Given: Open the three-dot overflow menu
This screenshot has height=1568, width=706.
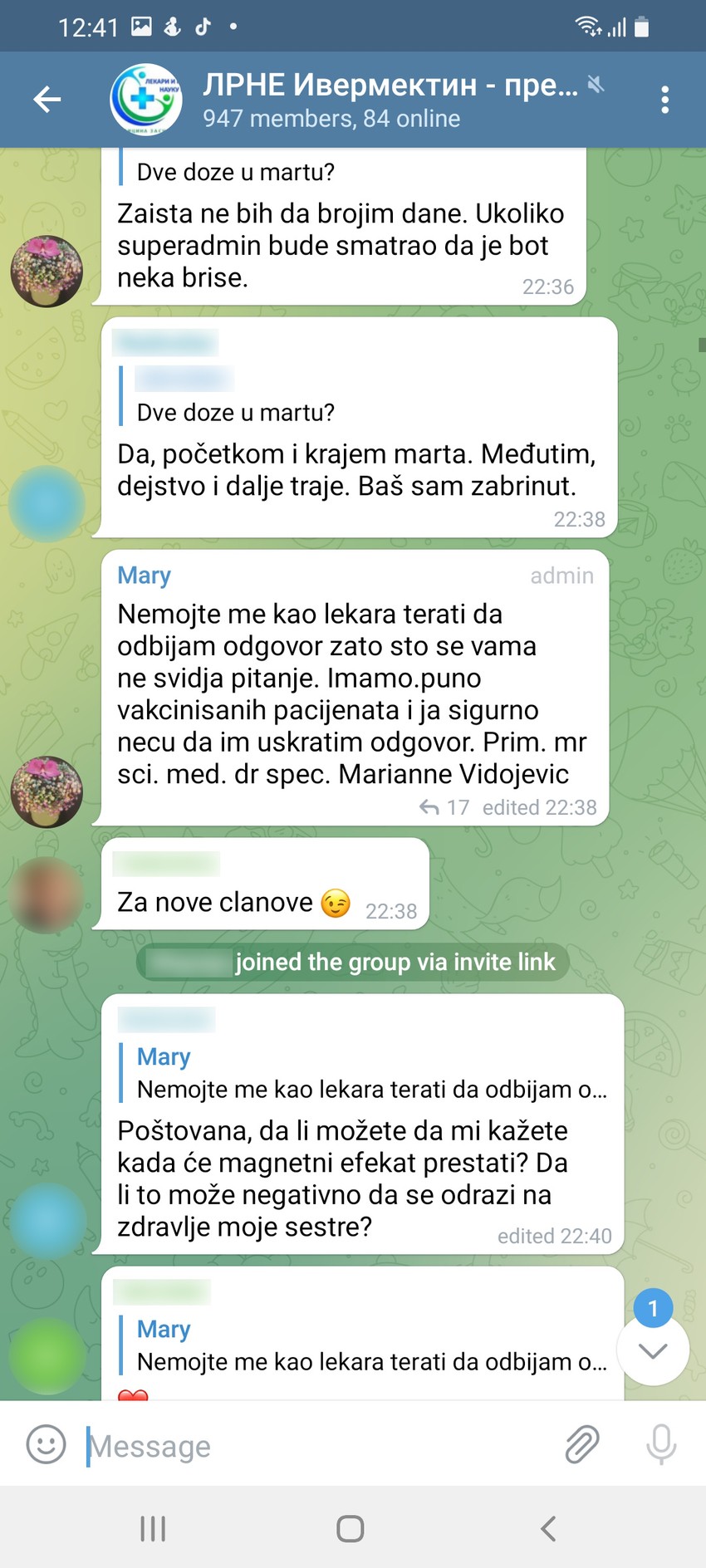Looking at the screenshot, I should [x=664, y=100].
